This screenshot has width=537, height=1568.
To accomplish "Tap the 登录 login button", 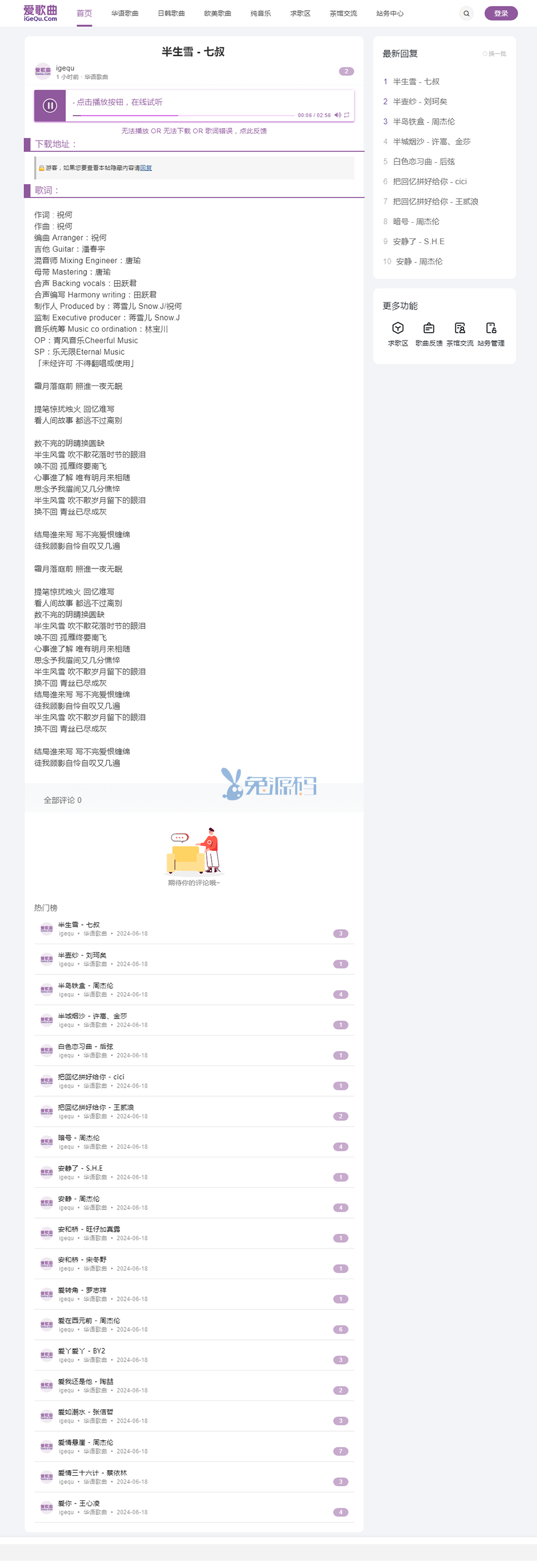I will click(x=500, y=13).
